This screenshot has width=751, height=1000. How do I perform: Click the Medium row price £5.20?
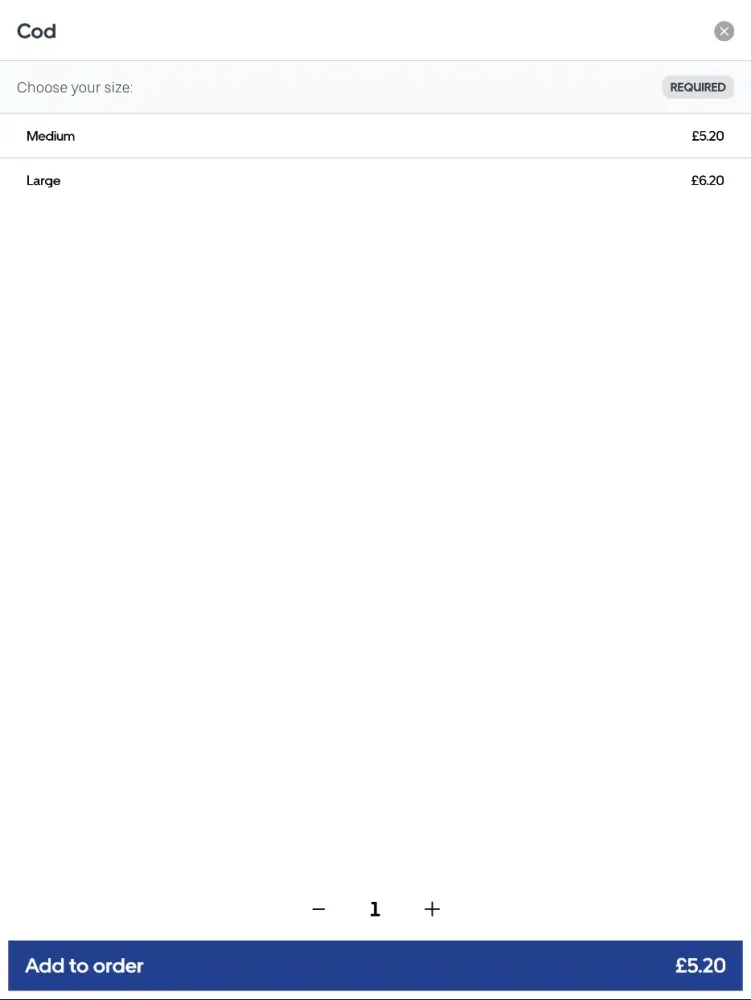[707, 136]
